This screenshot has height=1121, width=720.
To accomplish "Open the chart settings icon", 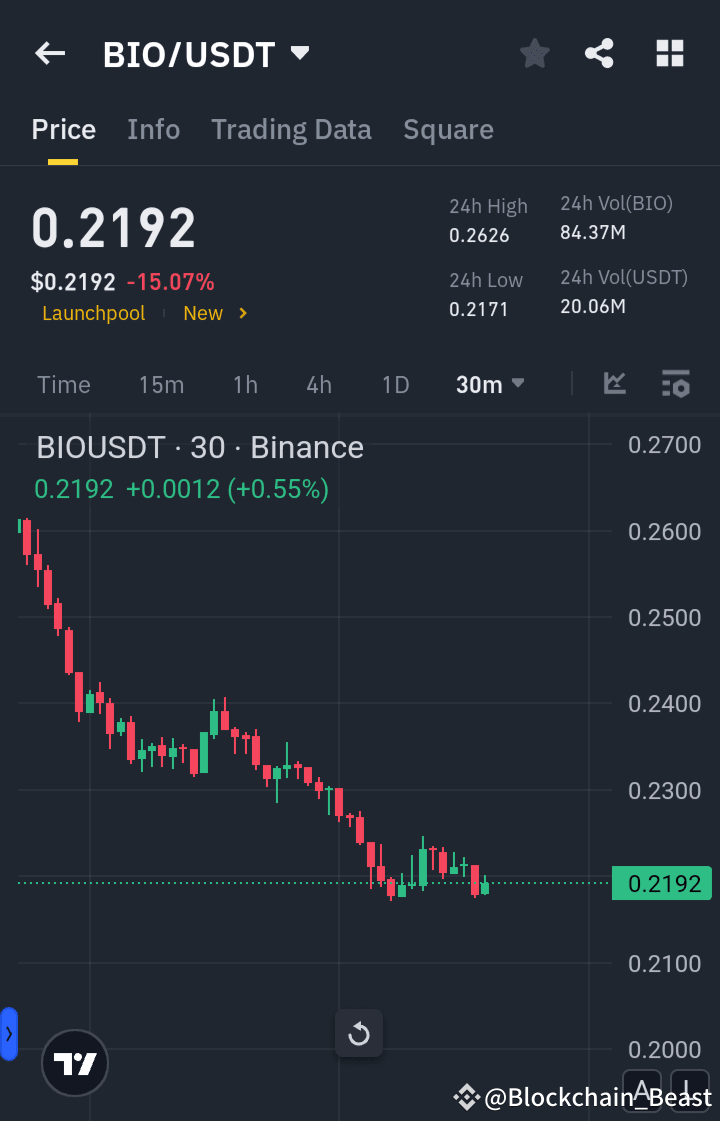I will click(x=676, y=383).
